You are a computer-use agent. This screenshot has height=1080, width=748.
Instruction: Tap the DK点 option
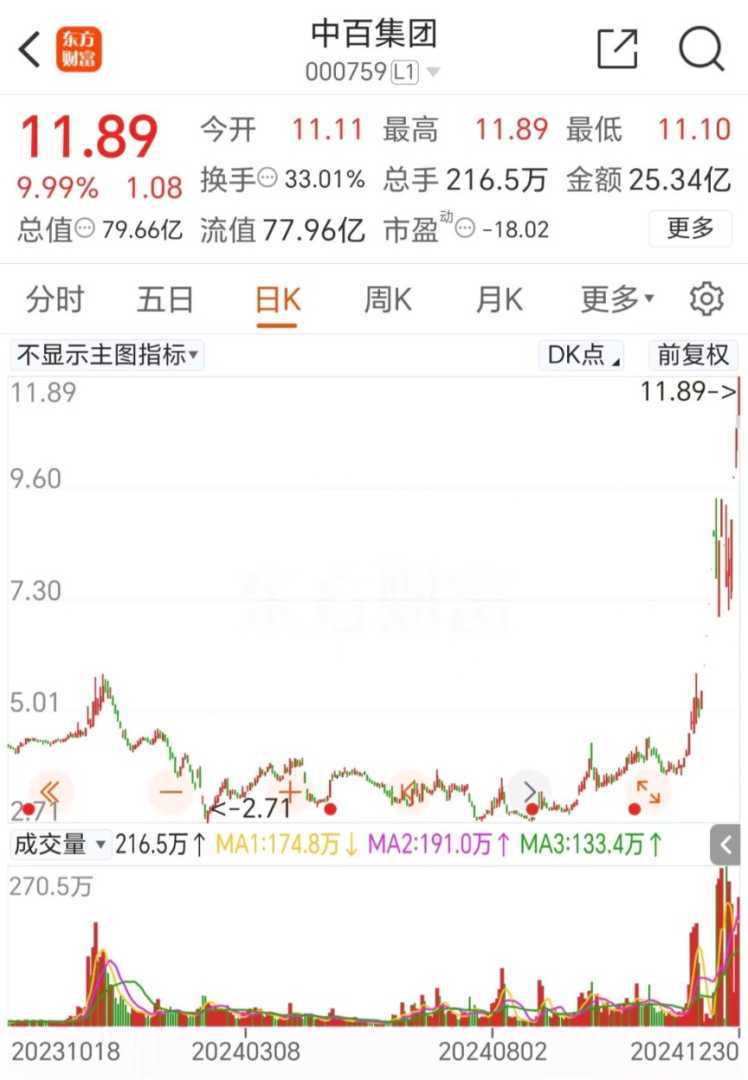584,355
